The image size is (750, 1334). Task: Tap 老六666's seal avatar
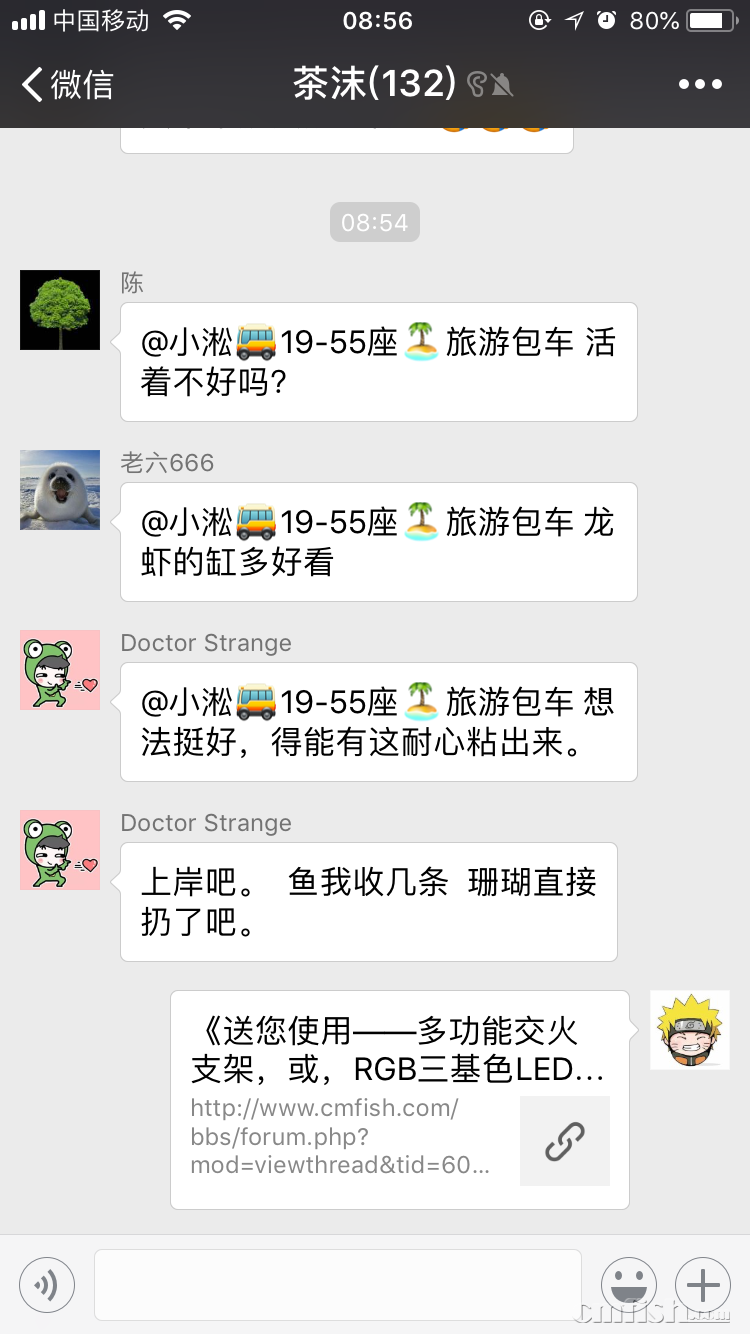click(59, 490)
